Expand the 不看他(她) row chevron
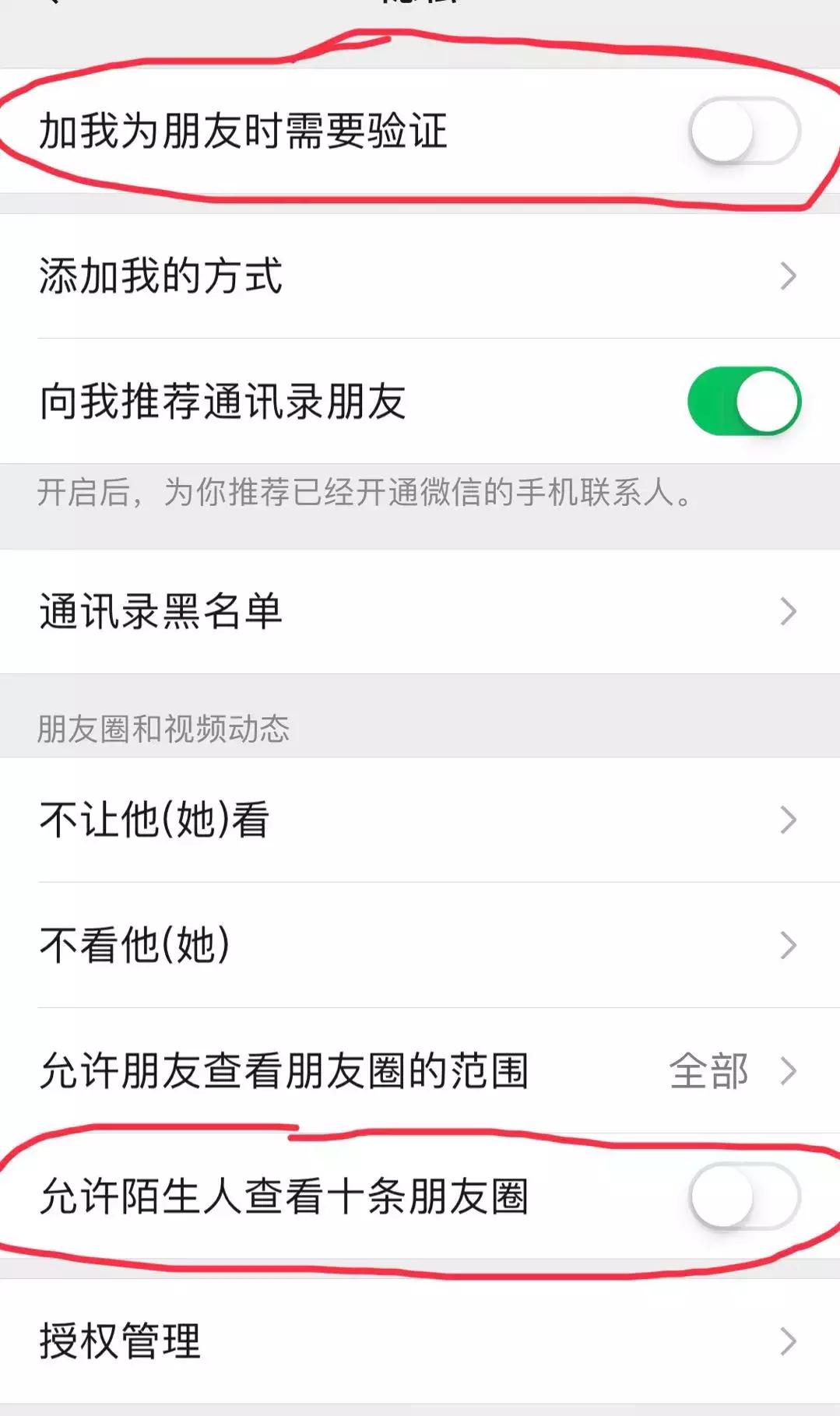Screen dimensions: 840x1416 click(x=789, y=946)
